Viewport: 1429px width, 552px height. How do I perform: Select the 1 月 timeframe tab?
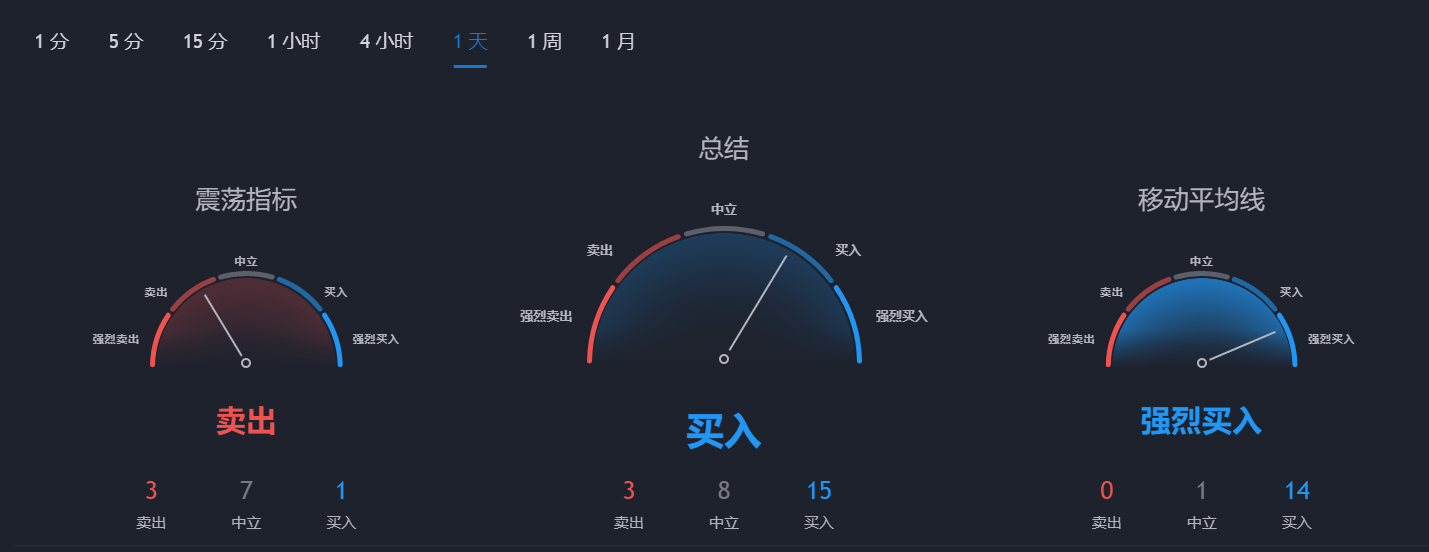pyautogui.click(x=618, y=42)
